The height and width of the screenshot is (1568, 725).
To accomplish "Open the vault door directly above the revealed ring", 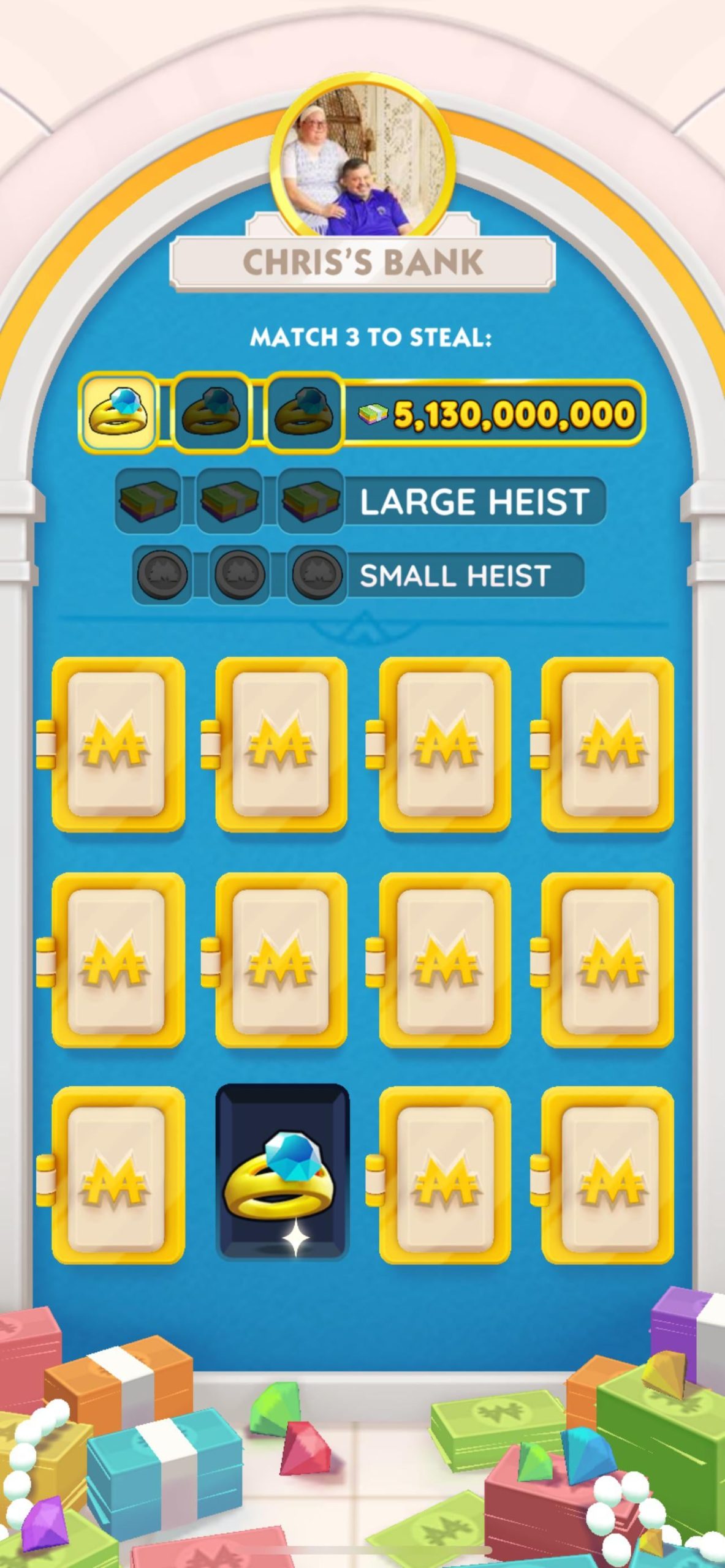I will tap(281, 960).
